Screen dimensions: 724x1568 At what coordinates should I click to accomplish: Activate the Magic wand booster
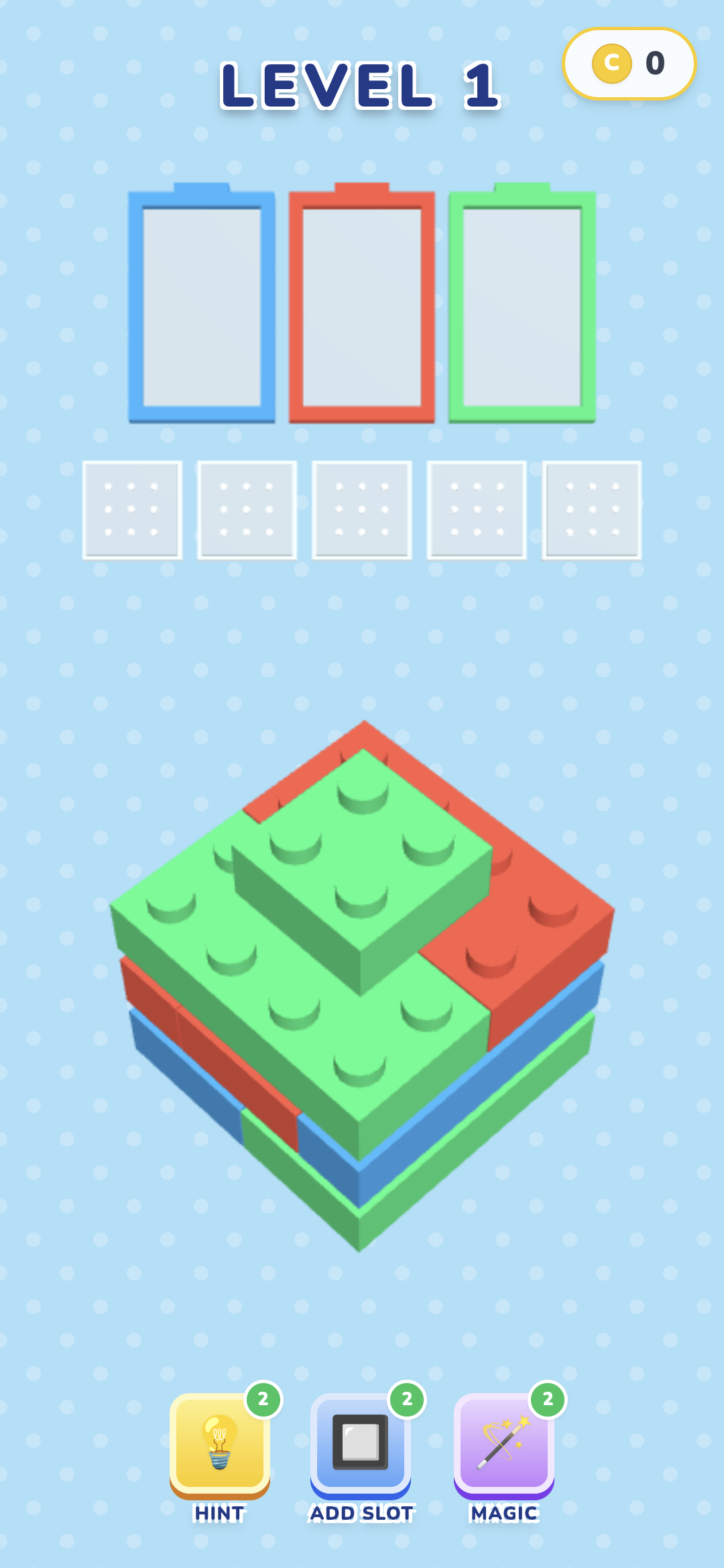(504, 1443)
